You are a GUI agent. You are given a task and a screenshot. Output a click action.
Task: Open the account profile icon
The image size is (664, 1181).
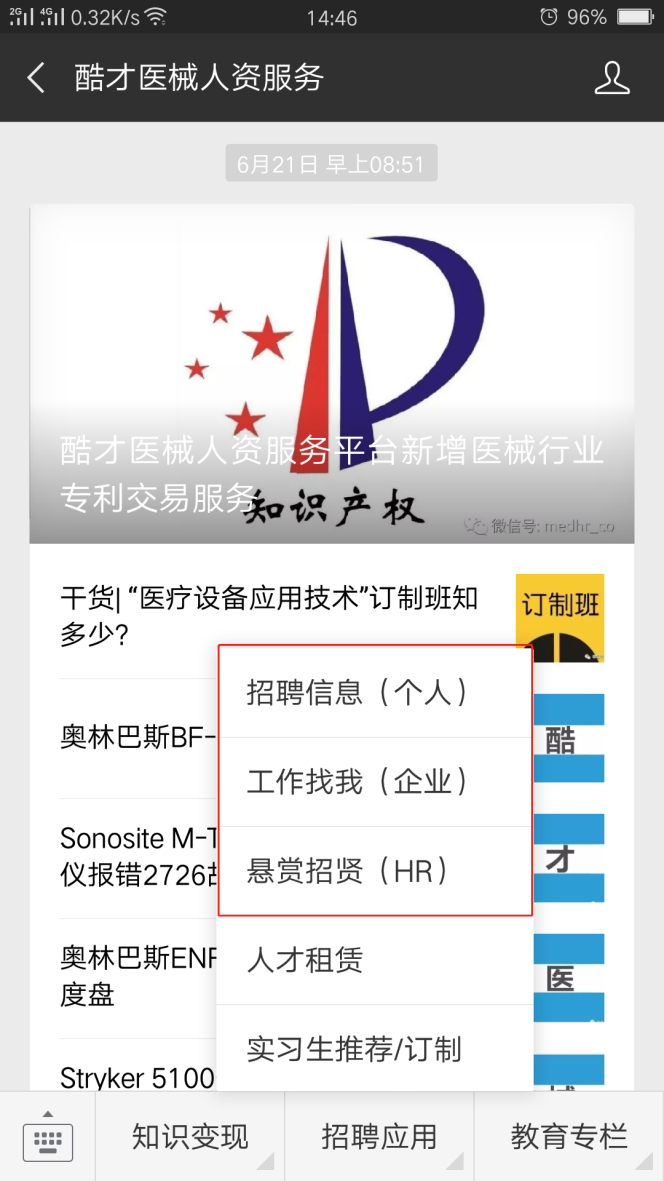[x=612, y=78]
